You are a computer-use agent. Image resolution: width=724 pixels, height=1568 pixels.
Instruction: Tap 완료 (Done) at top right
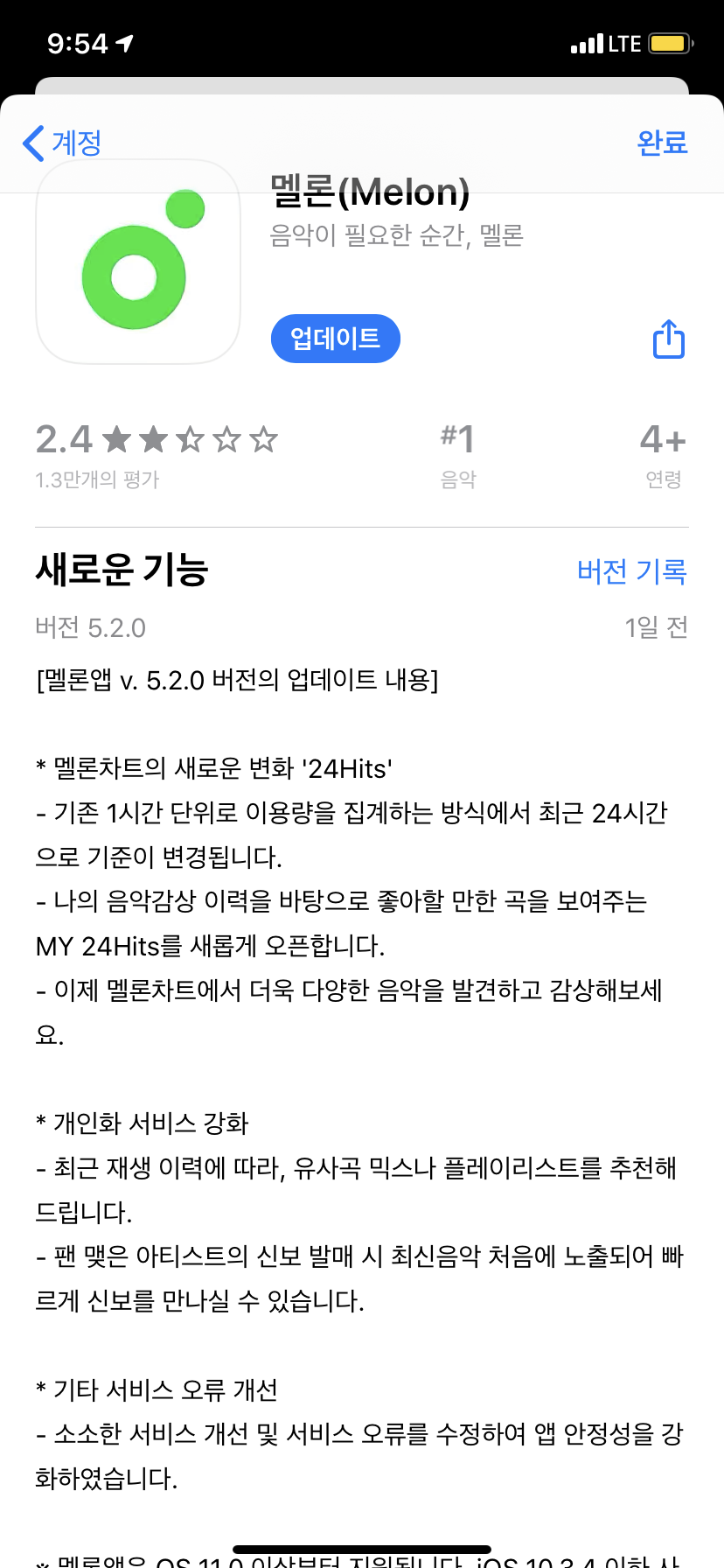pos(662,143)
